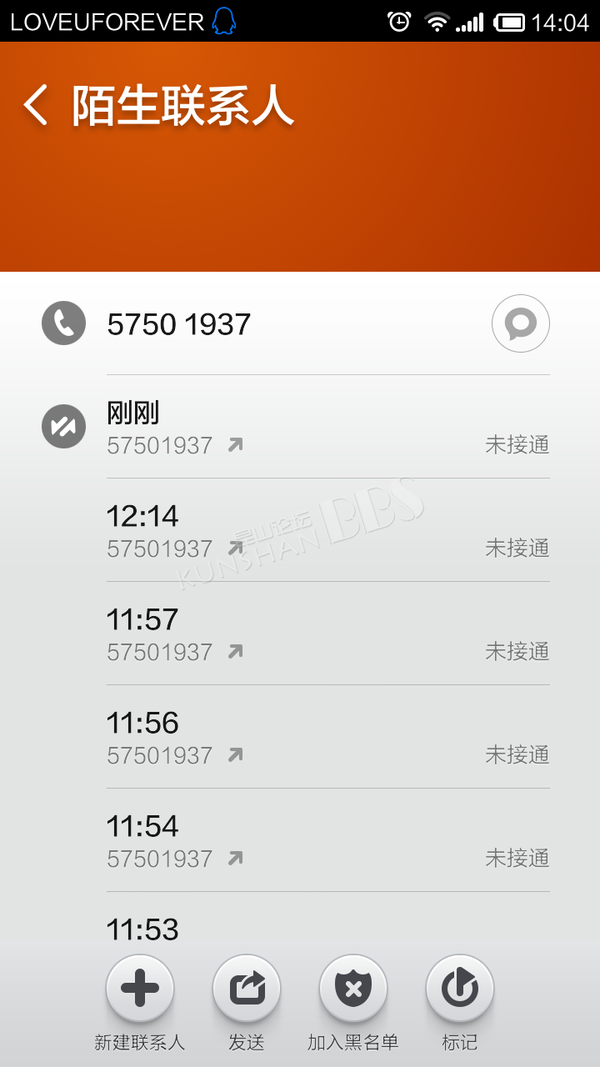Open the 刚刚 call log entry

328,427
